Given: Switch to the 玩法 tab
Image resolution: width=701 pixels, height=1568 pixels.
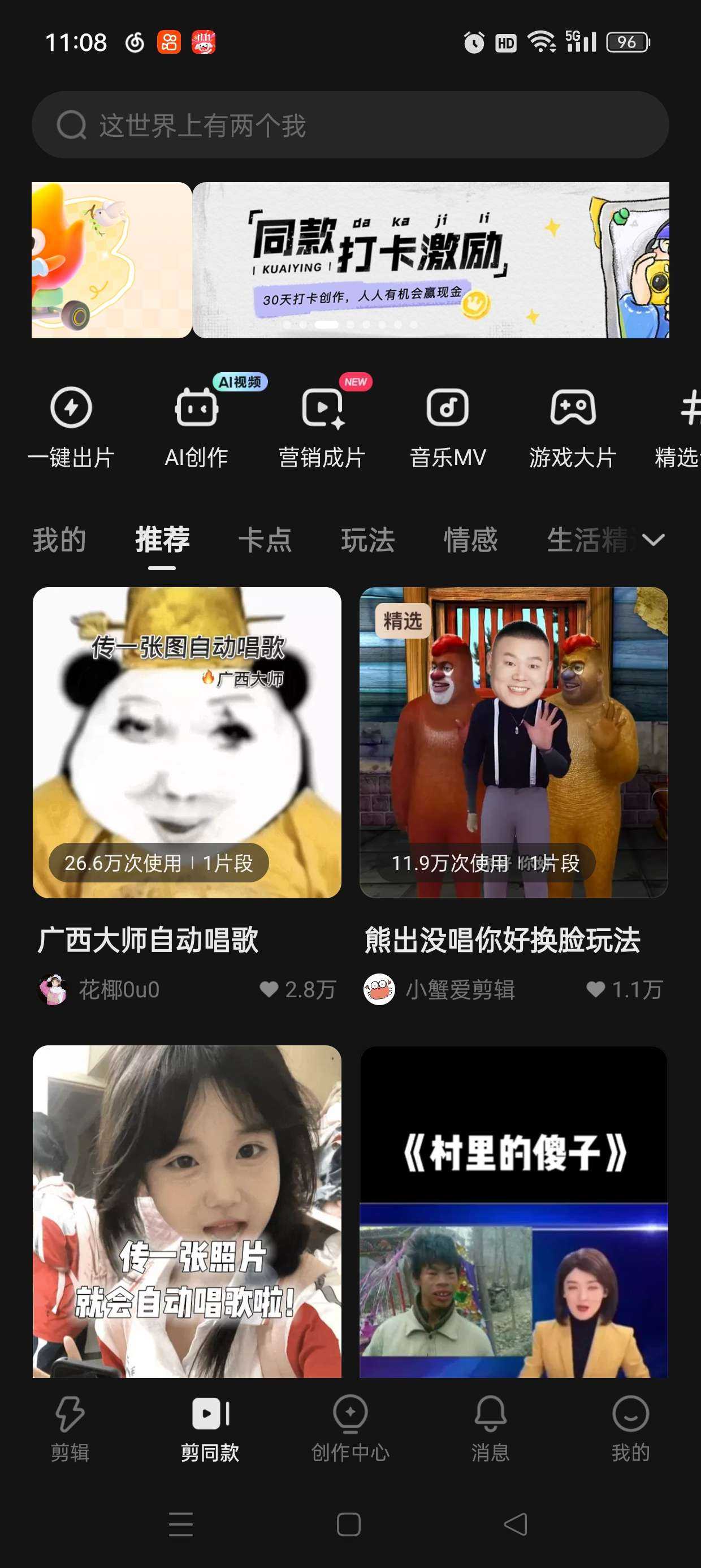Looking at the screenshot, I should (x=367, y=540).
